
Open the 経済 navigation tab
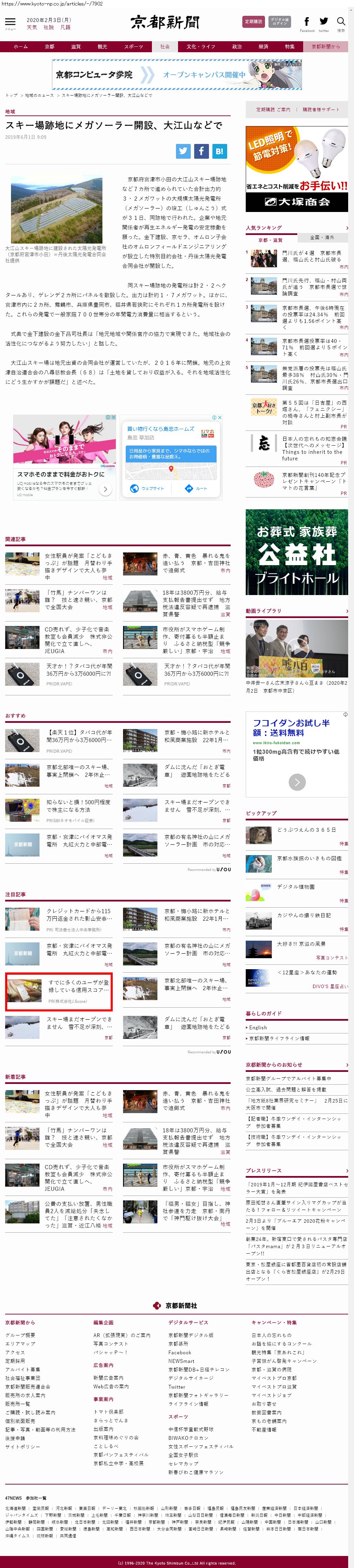click(x=263, y=46)
